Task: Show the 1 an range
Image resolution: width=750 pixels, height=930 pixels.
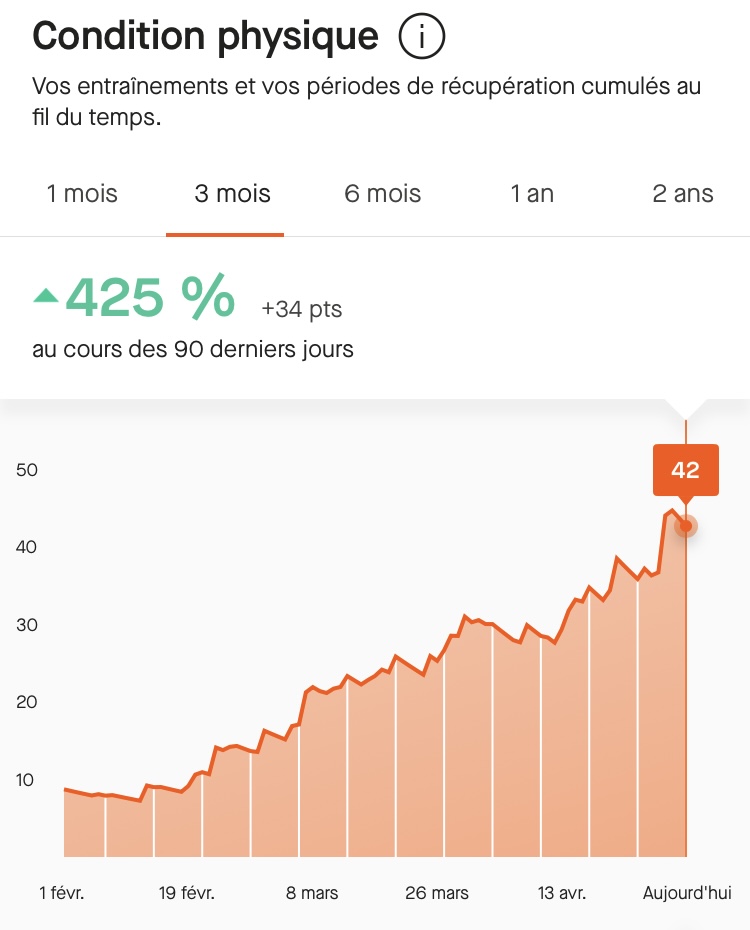Action: [x=532, y=193]
